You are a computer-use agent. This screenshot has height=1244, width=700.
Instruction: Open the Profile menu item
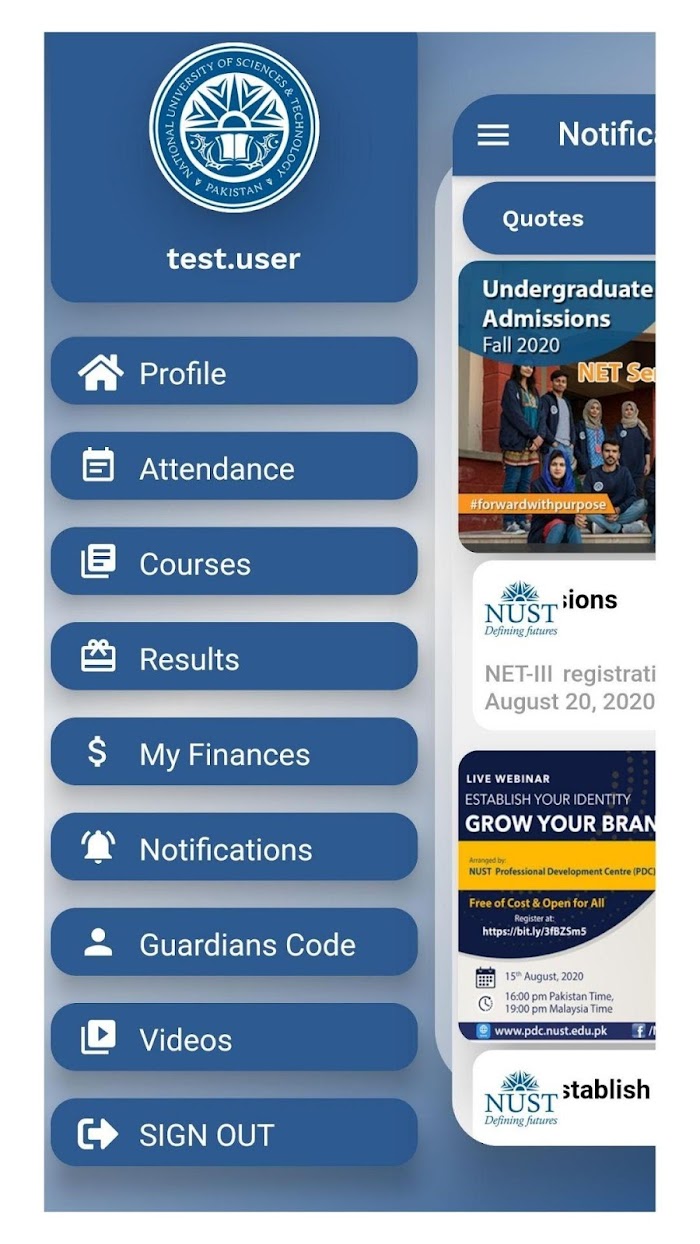[234, 372]
